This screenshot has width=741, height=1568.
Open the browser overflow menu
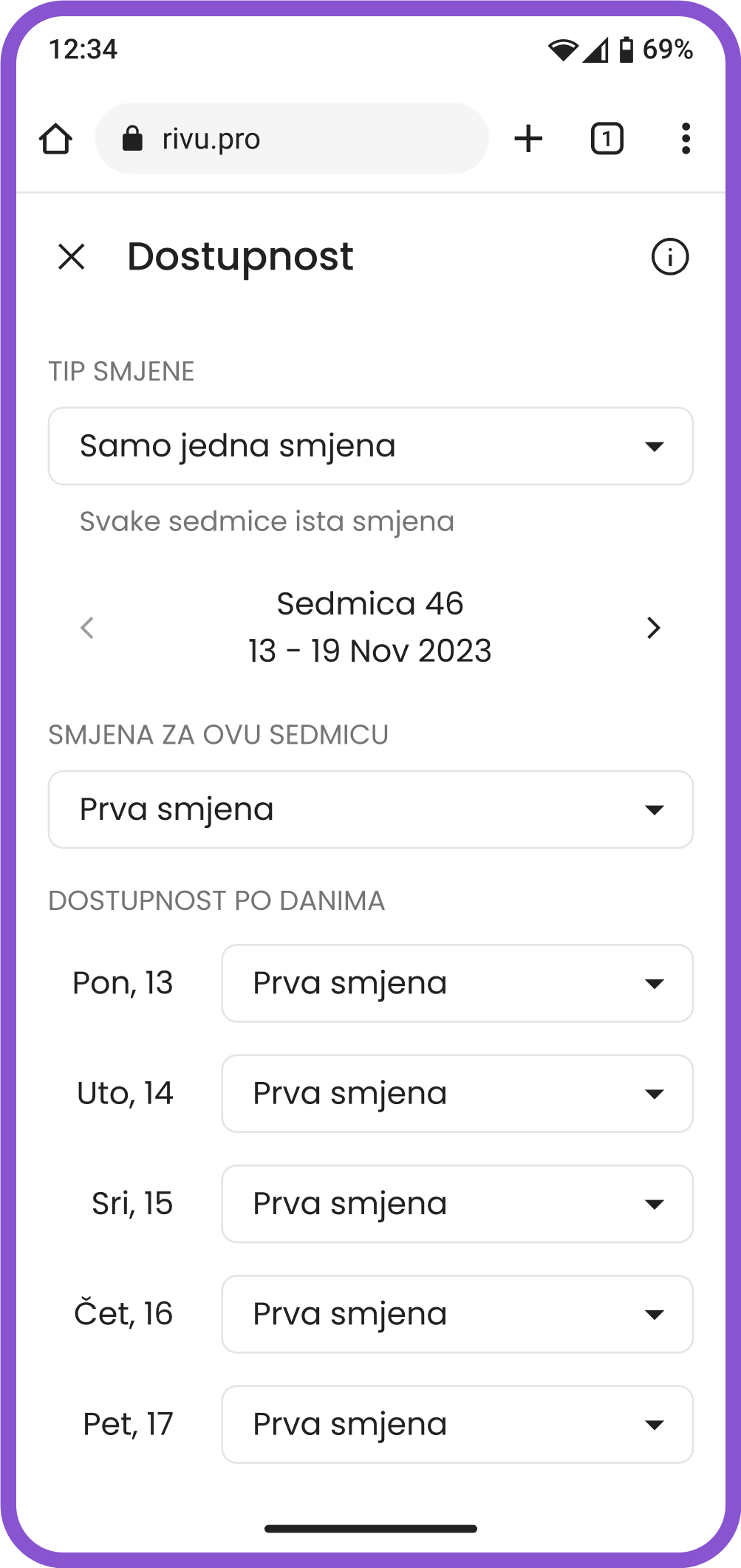point(686,138)
